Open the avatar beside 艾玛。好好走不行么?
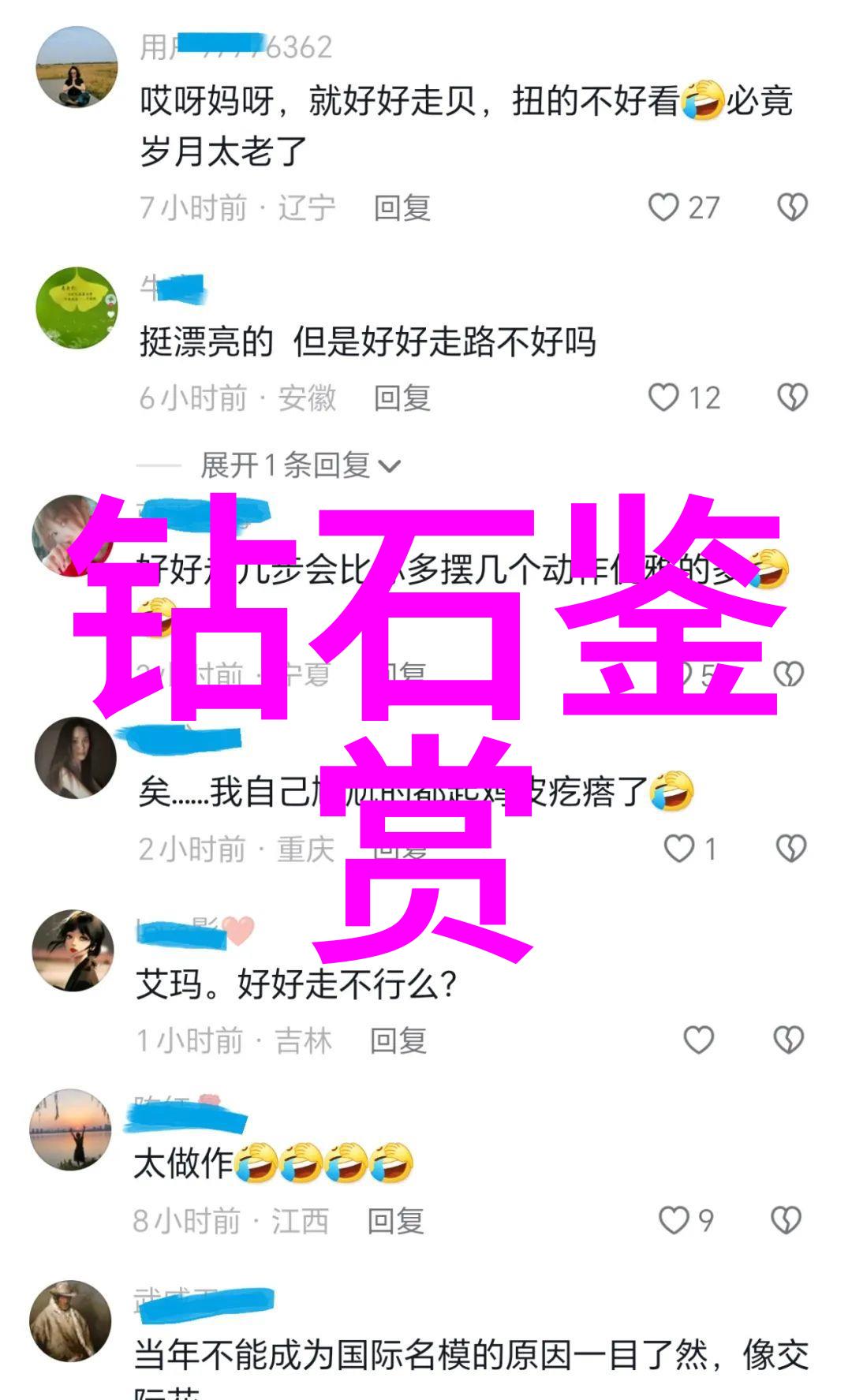Image resolution: width=852 pixels, height=1400 pixels. coord(73,950)
